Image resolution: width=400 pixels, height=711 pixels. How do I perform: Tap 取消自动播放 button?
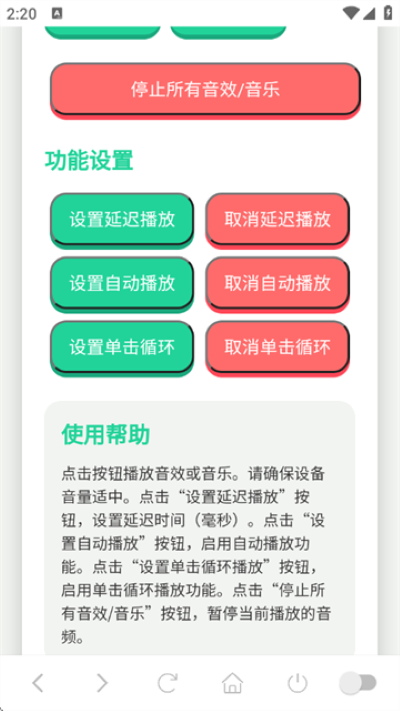click(x=277, y=284)
